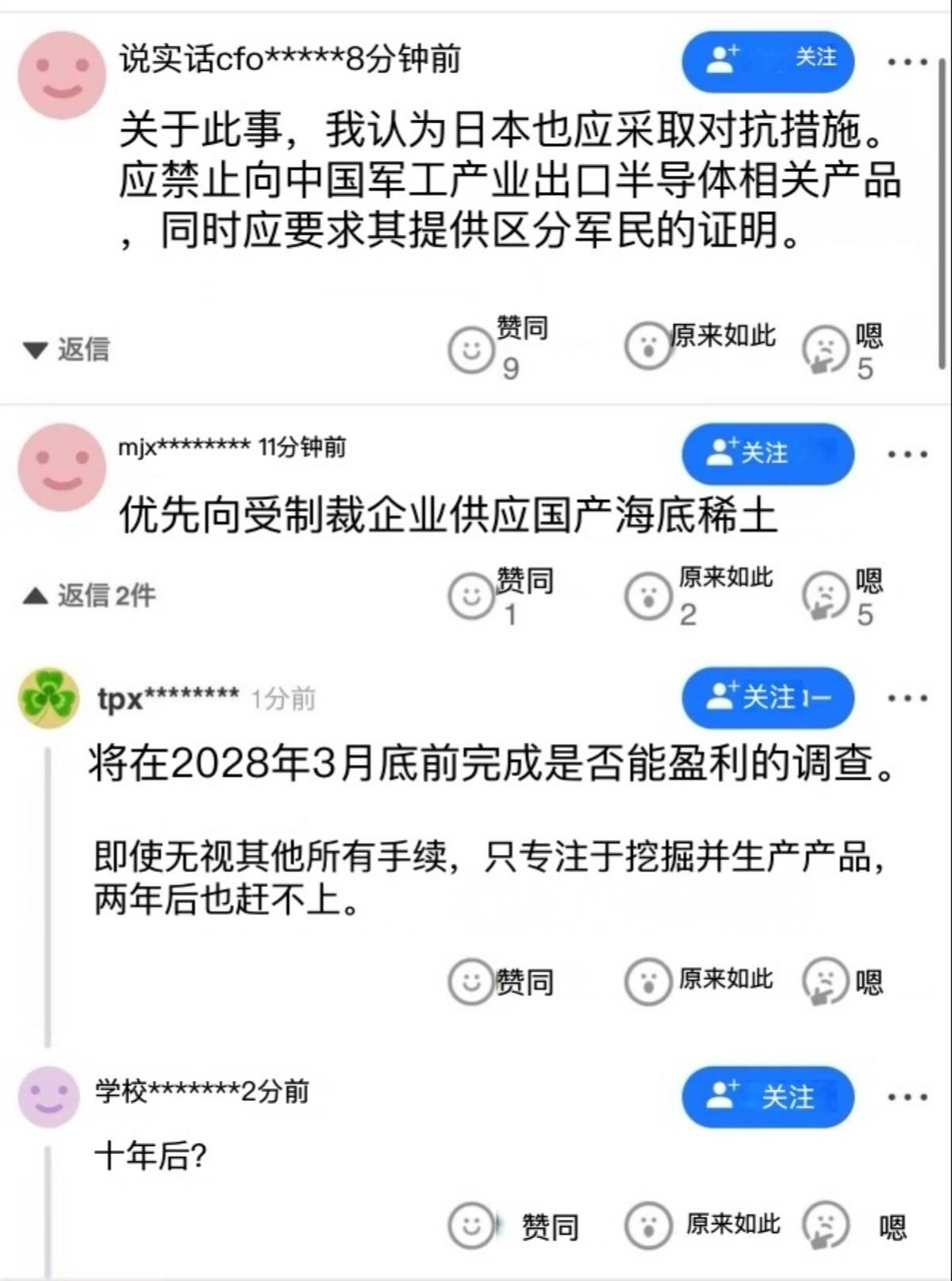
Task: Toggle 关注 follow for user mjx
Action: tap(767, 456)
